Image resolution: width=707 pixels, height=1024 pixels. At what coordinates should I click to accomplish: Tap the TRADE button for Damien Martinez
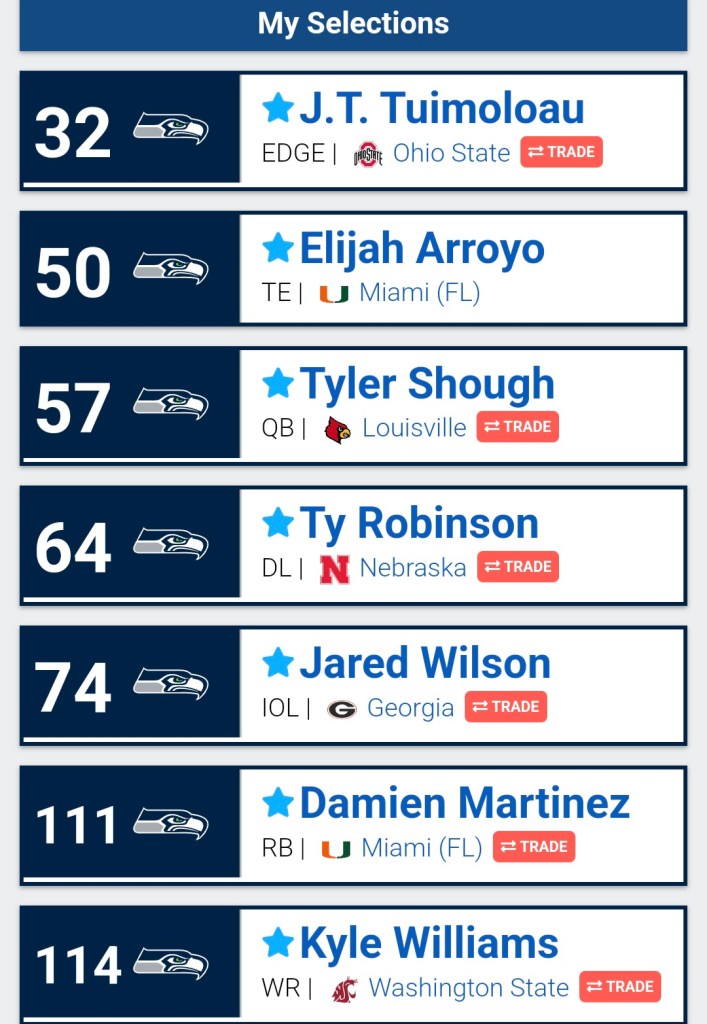pyautogui.click(x=533, y=847)
